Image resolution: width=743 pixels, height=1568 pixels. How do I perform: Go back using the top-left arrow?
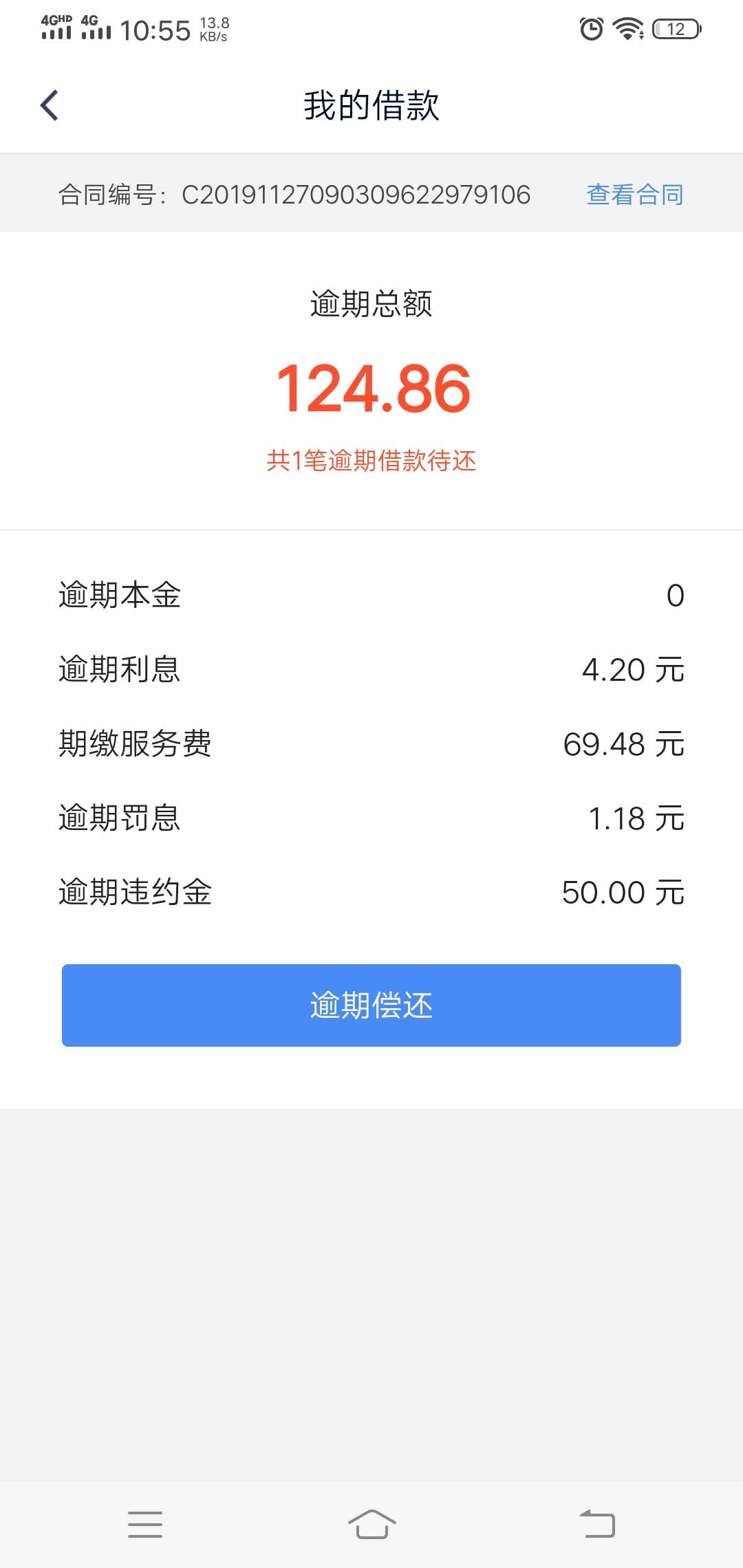49,105
